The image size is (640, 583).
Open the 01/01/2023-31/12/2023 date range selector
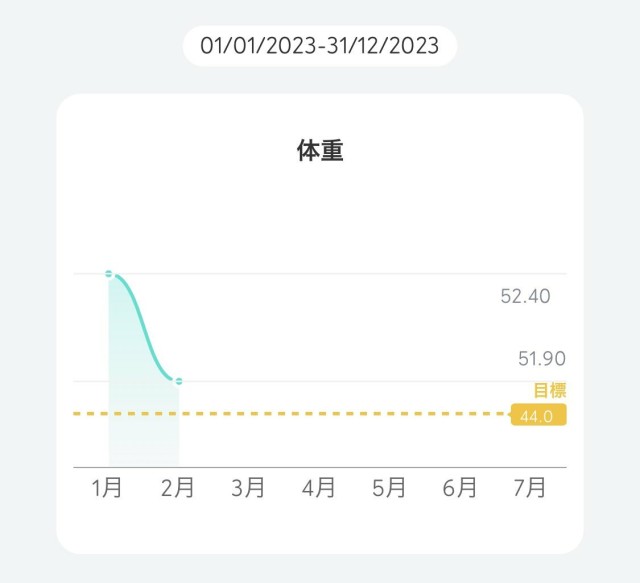coord(320,46)
